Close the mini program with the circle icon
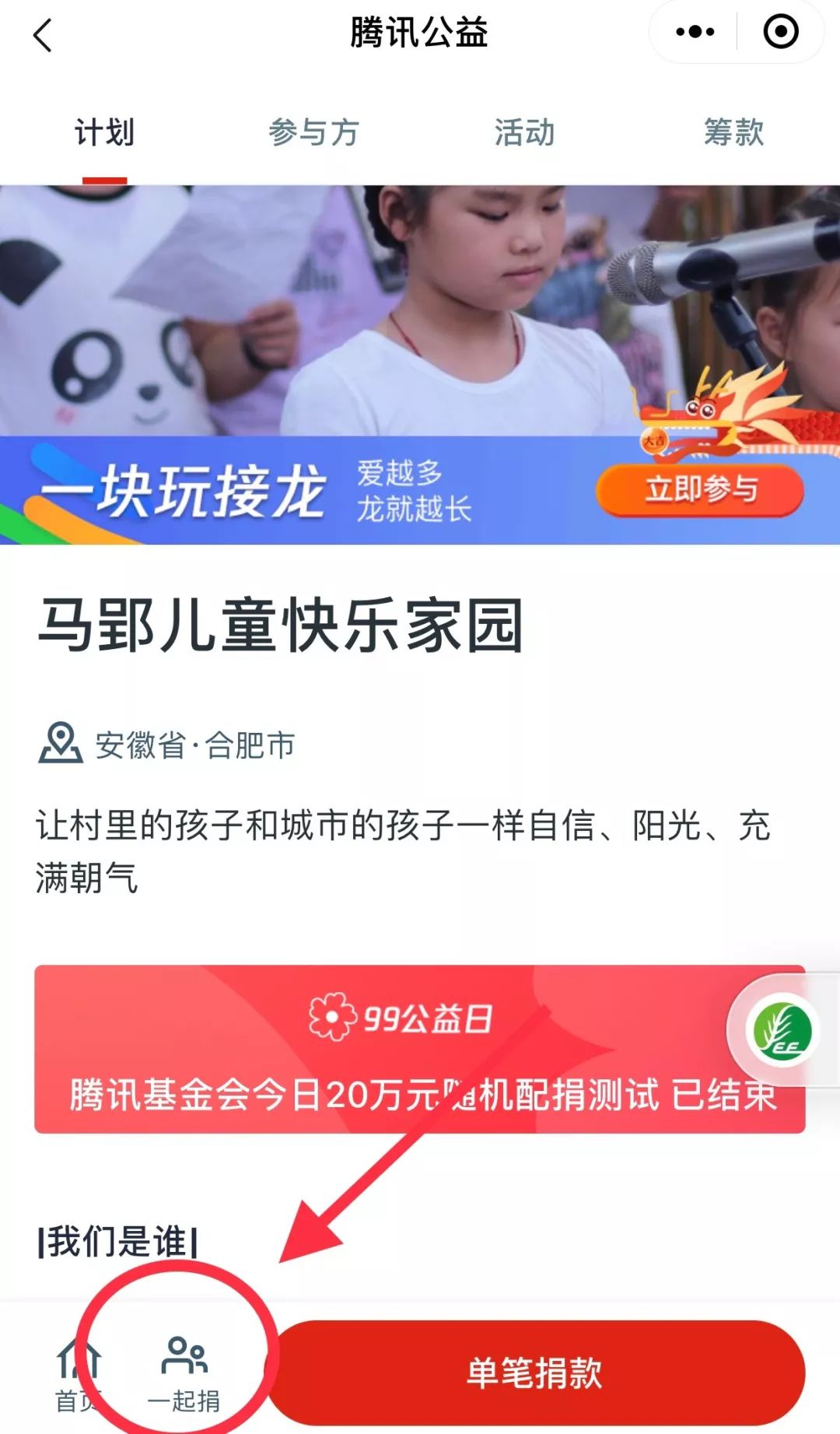 pos(780,32)
